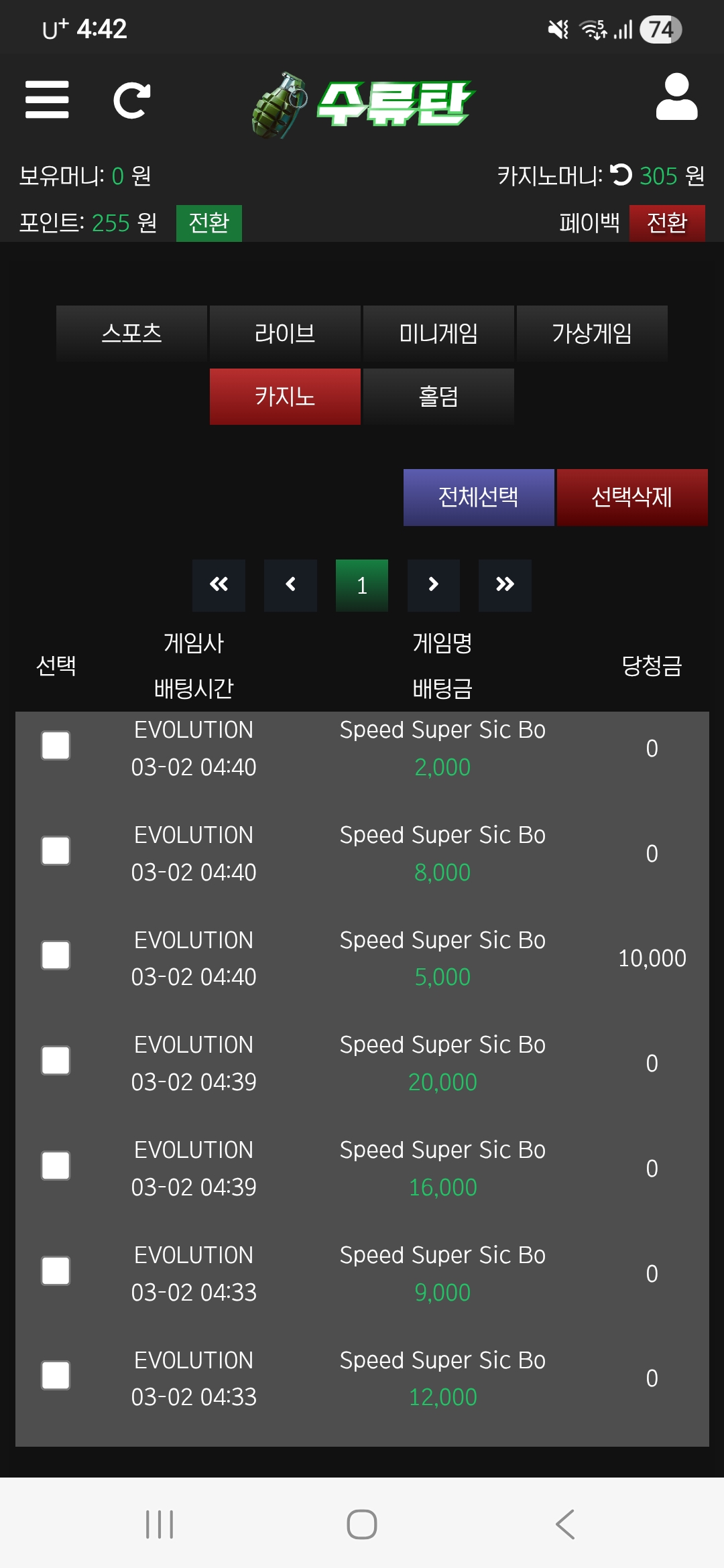Refresh the 카지노머니 balance
The image size is (724, 1568).
click(x=621, y=175)
